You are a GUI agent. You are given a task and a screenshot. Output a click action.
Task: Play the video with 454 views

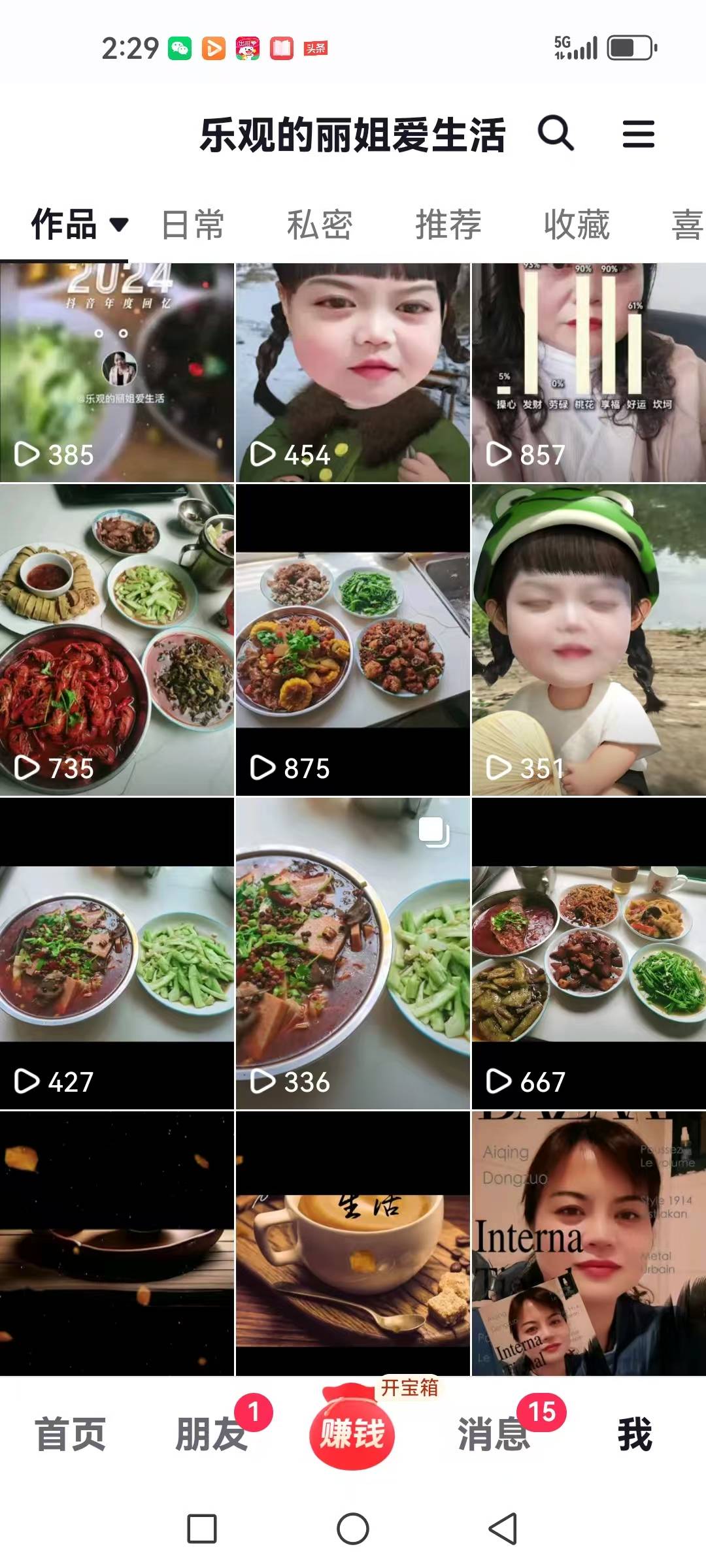point(353,372)
